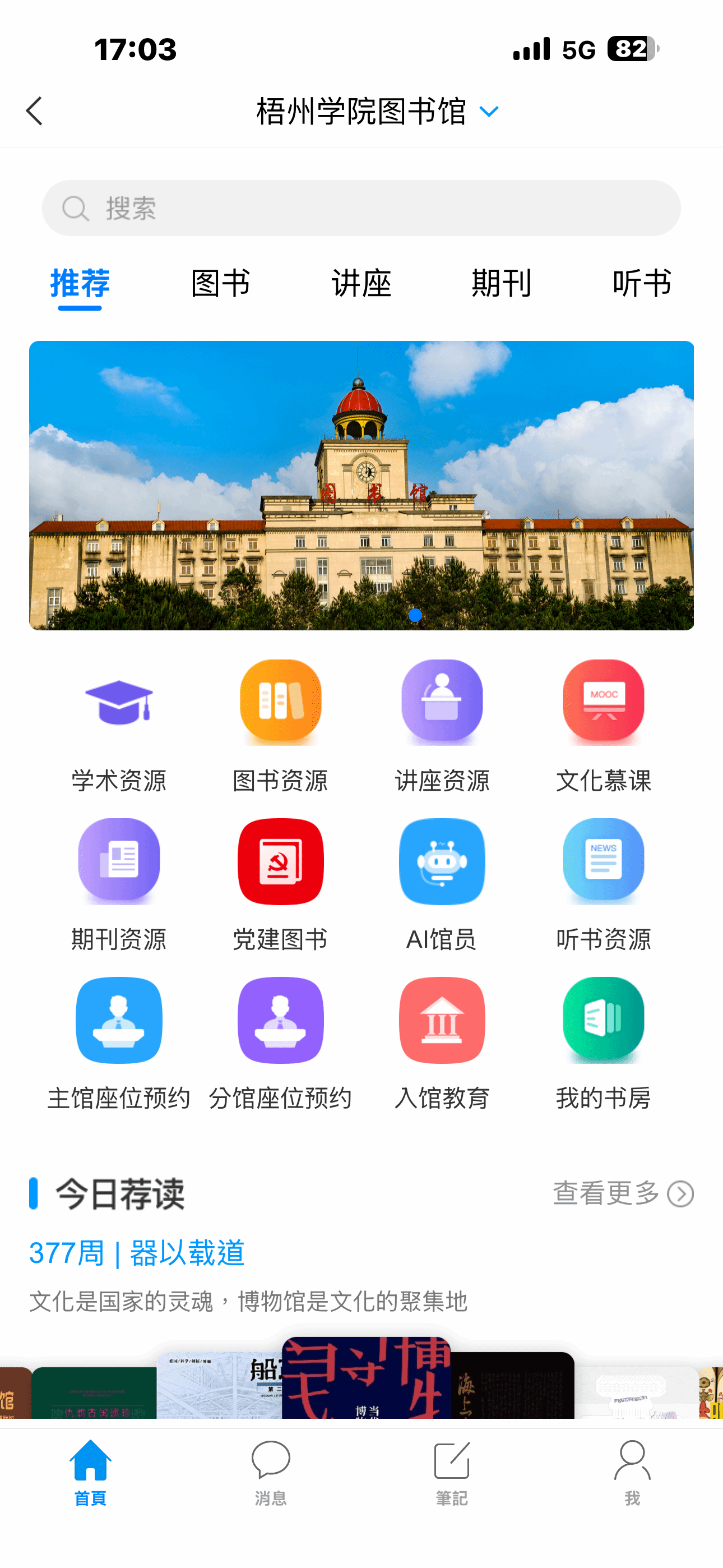The height and width of the screenshot is (1568, 723).
Task: Open the 377周 | 器以载道 article
Action: coord(137,1253)
